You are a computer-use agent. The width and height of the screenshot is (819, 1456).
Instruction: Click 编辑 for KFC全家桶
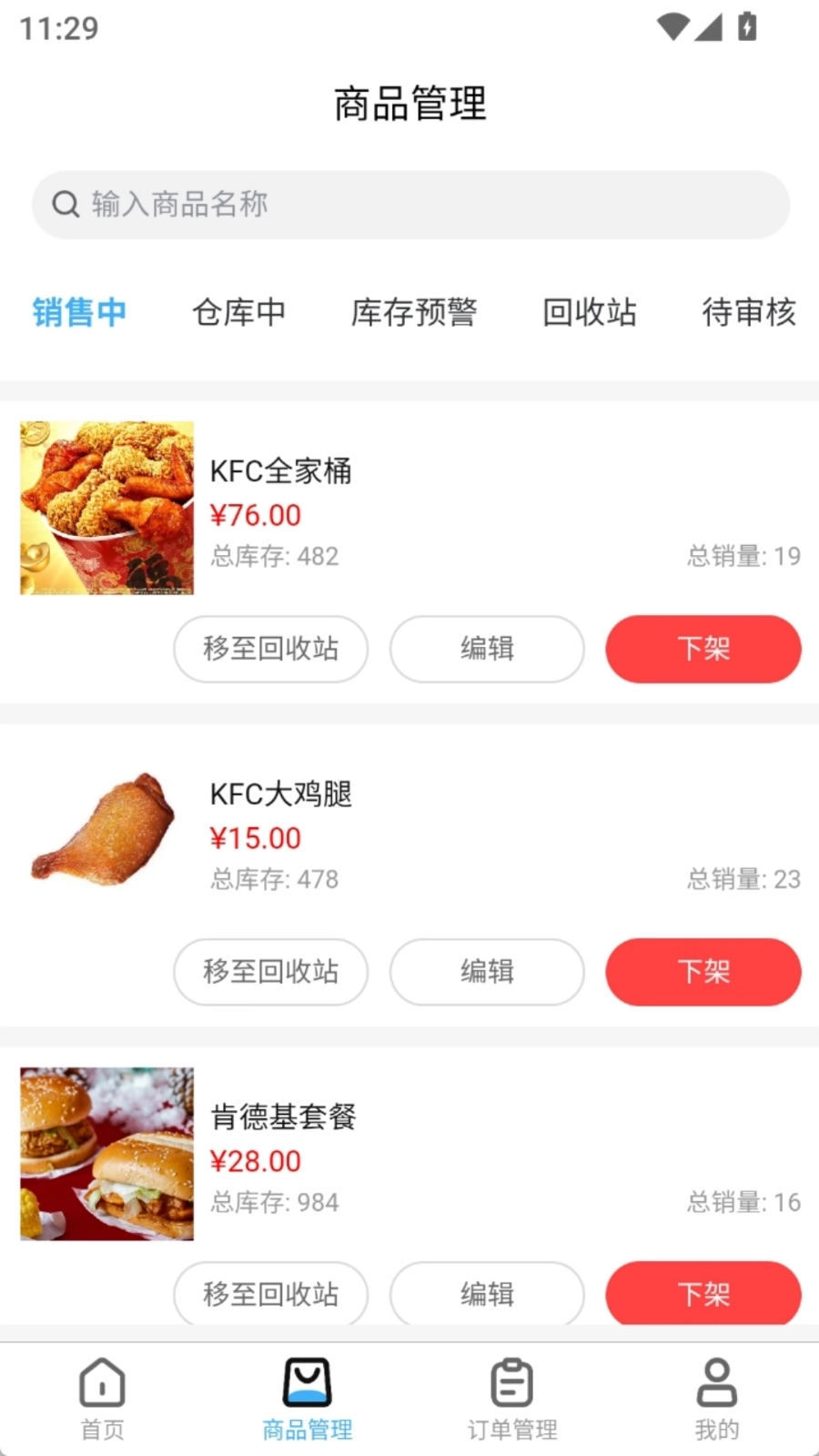point(487,649)
